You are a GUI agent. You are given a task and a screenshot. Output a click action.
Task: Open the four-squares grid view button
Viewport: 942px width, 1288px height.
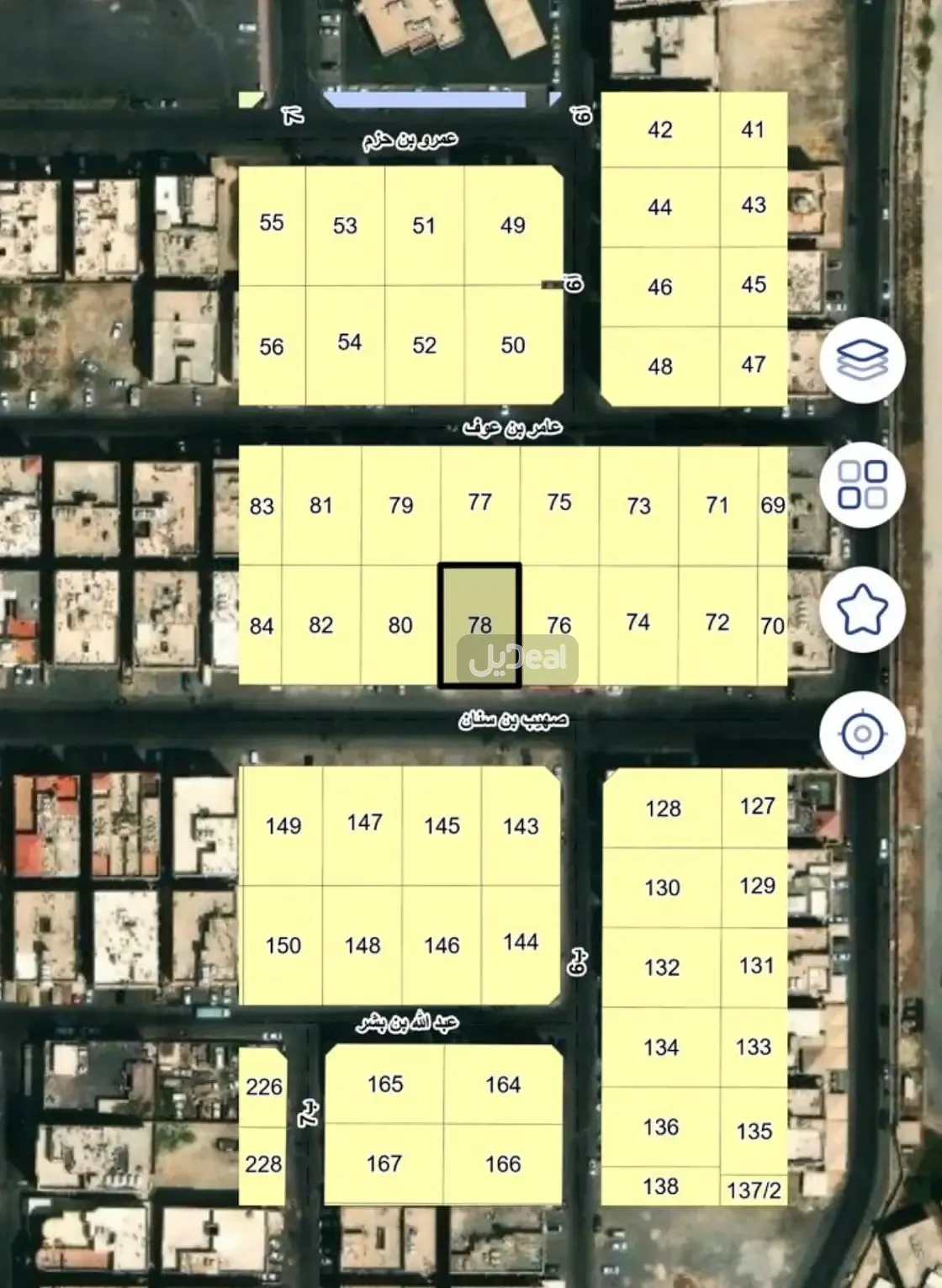pos(862,485)
